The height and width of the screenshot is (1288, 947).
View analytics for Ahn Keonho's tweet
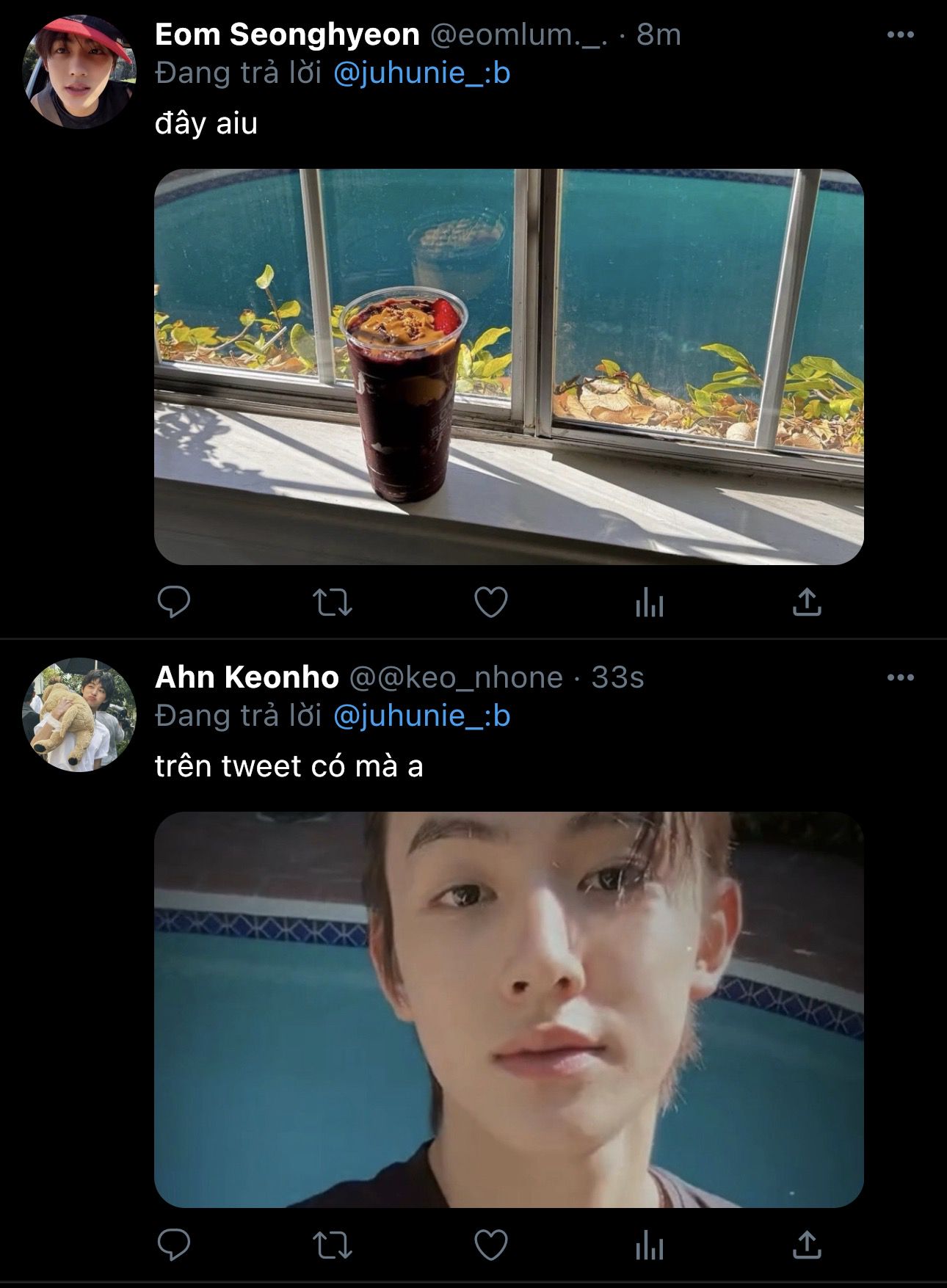(649, 1246)
